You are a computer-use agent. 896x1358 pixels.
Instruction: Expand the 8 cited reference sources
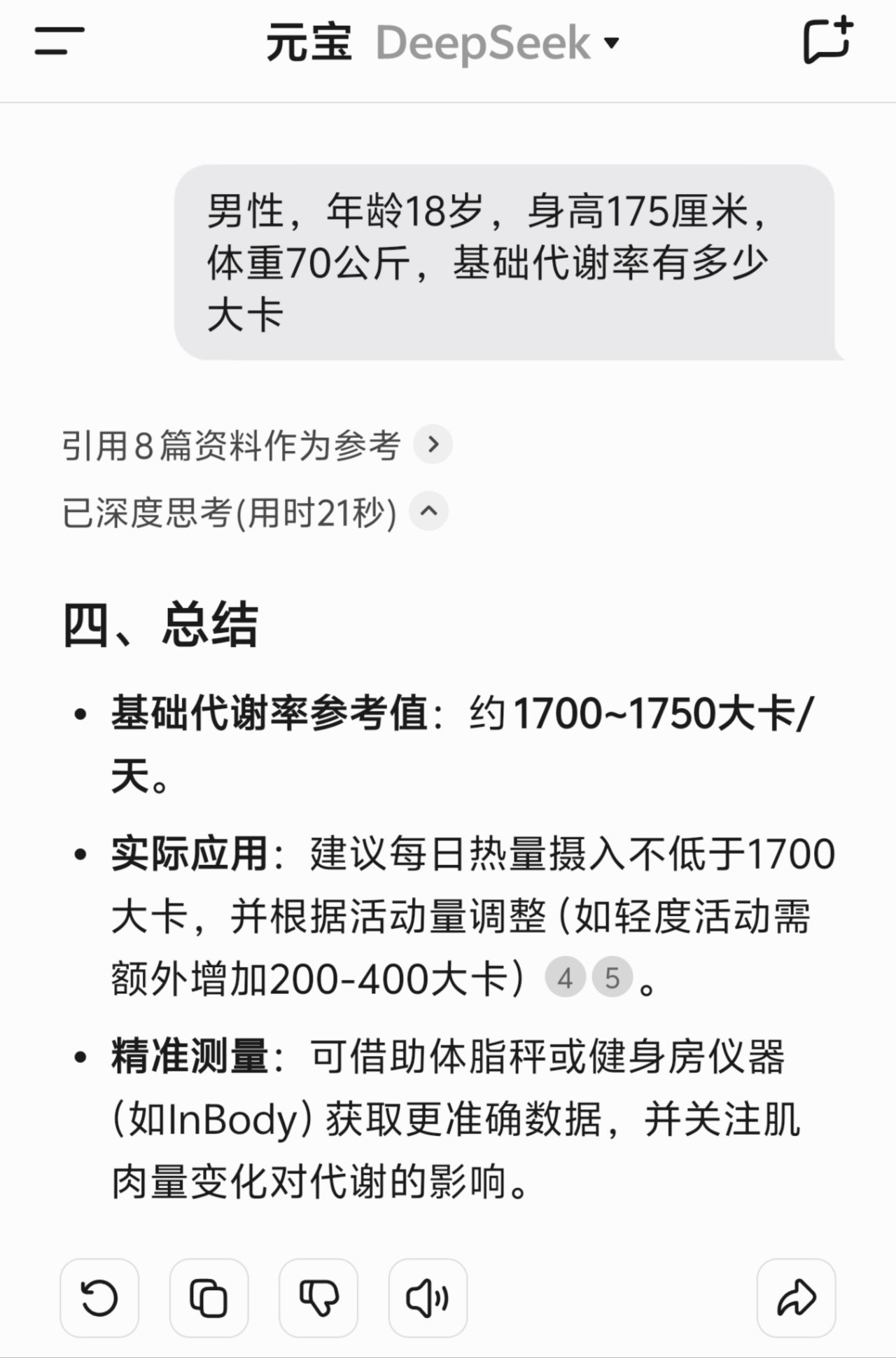coord(433,445)
